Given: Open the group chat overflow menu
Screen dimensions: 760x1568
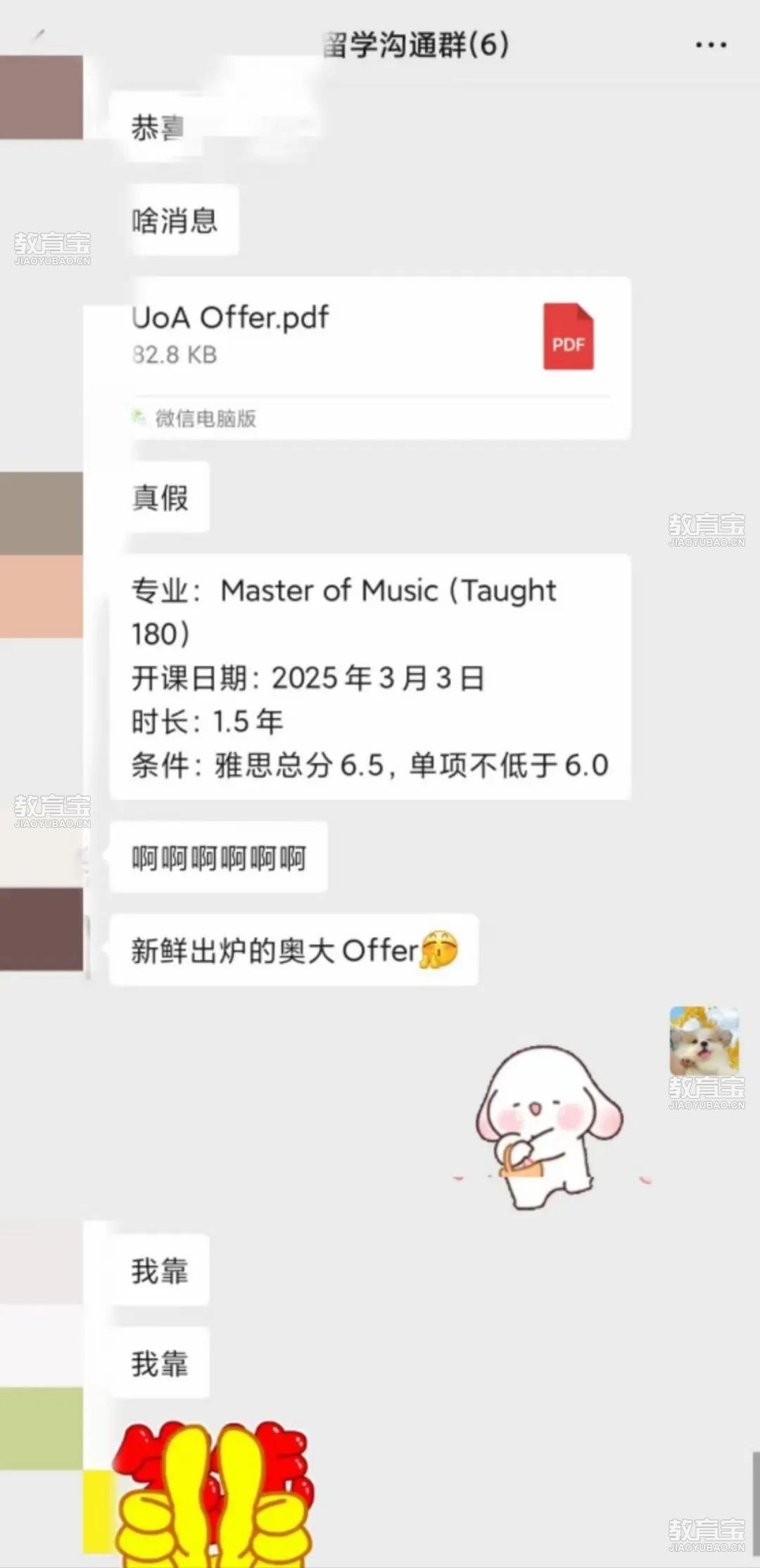Looking at the screenshot, I should click(711, 45).
